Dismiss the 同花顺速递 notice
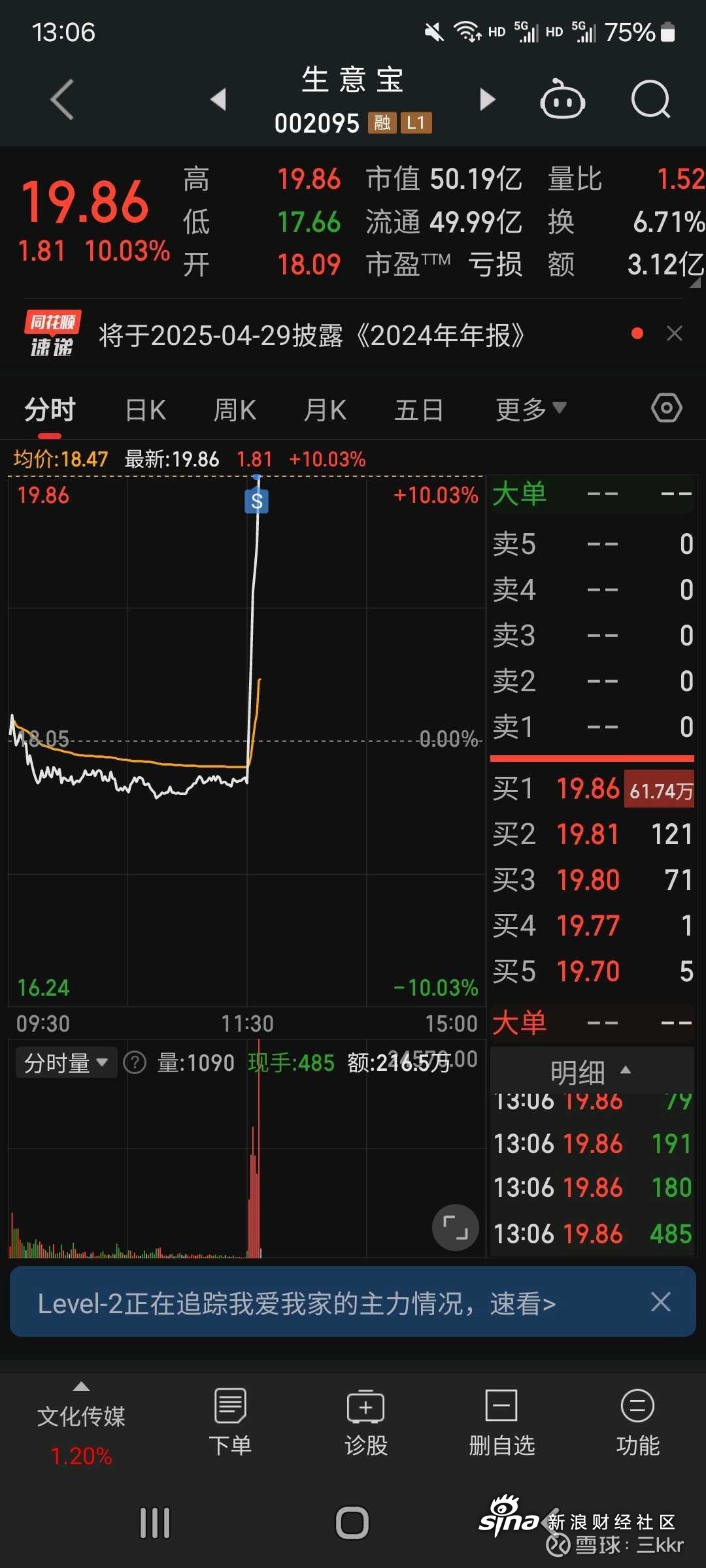The width and height of the screenshot is (706, 1568). [x=675, y=334]
